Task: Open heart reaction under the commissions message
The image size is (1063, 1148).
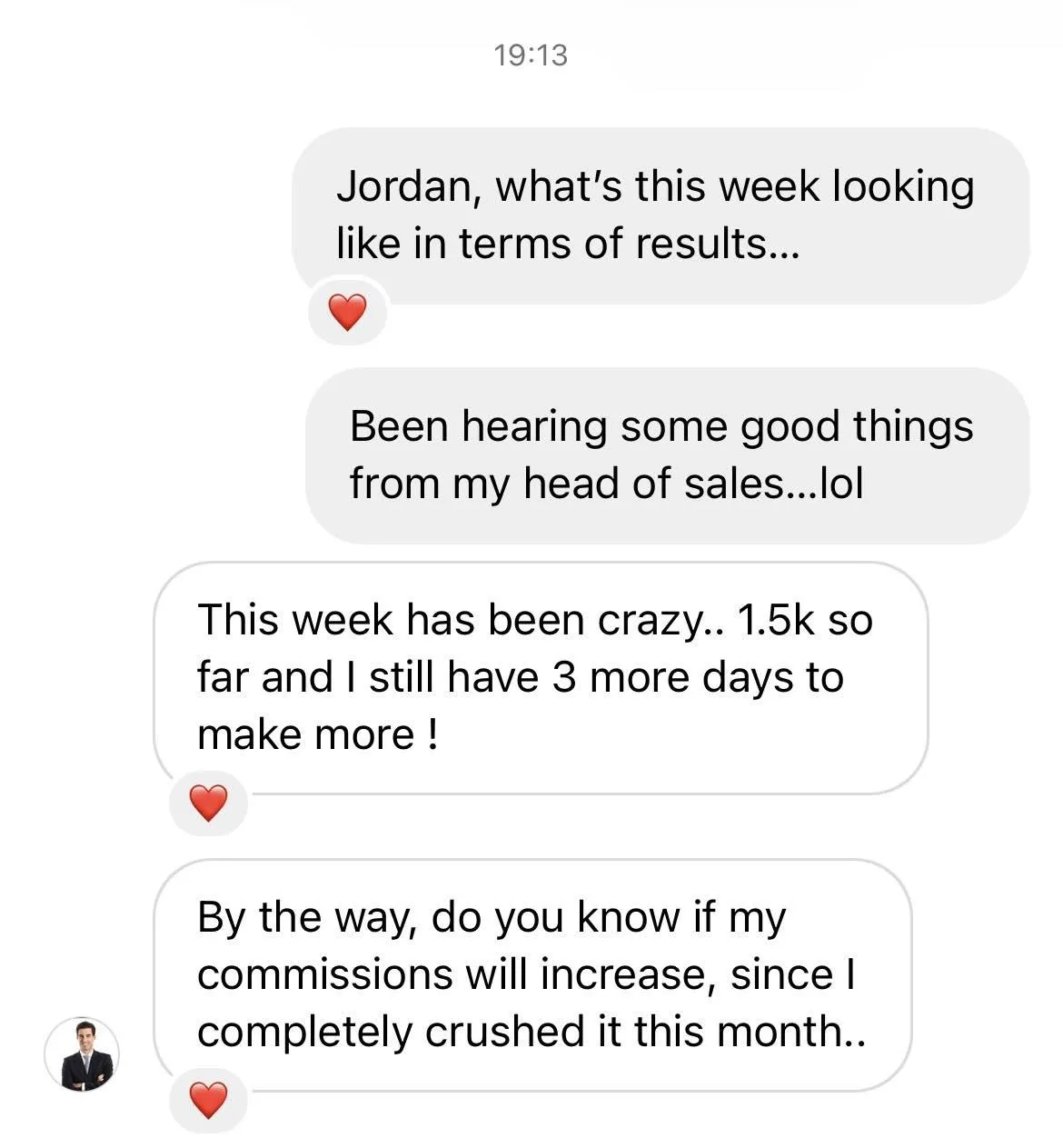Action: [x=208, y=1101]
